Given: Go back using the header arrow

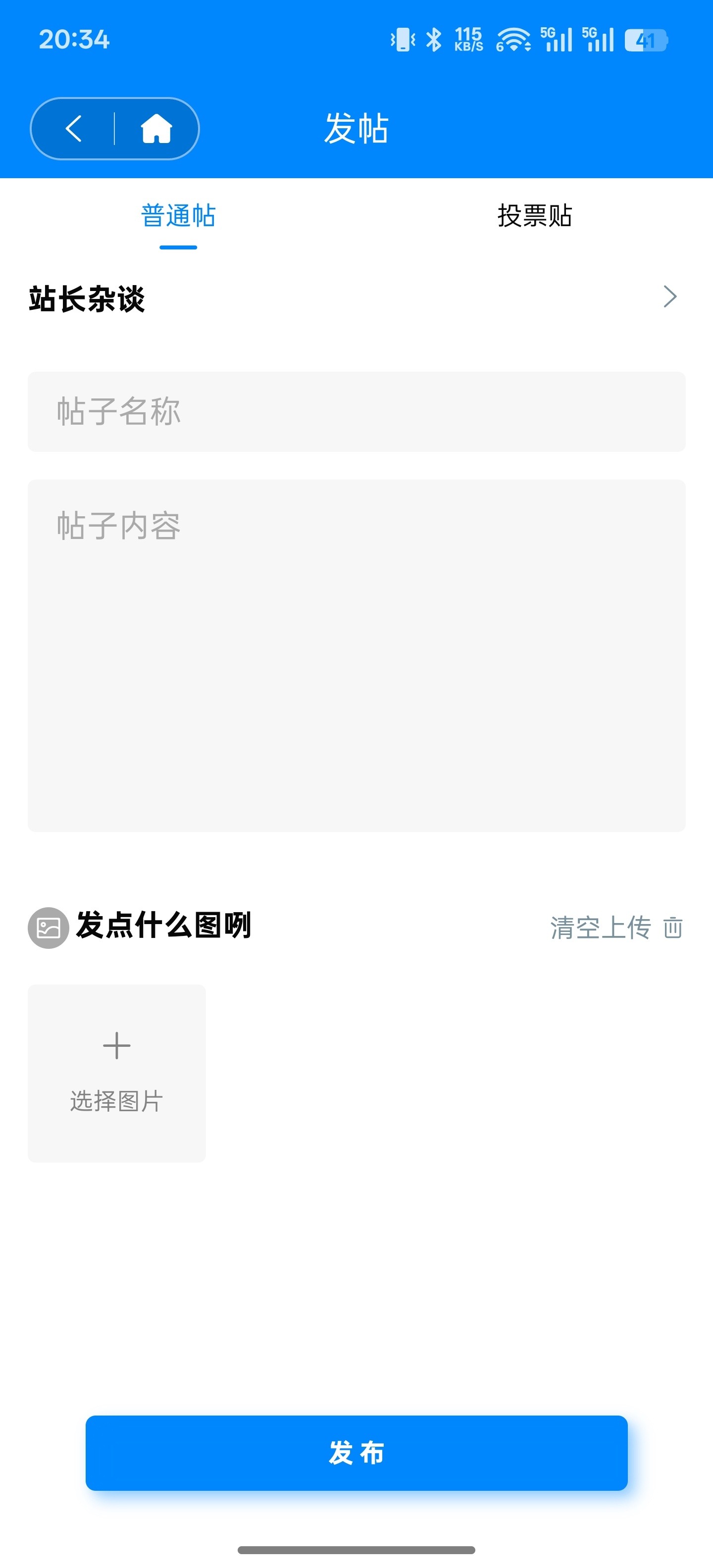Looking at the screenshot, I should [74, 129].
